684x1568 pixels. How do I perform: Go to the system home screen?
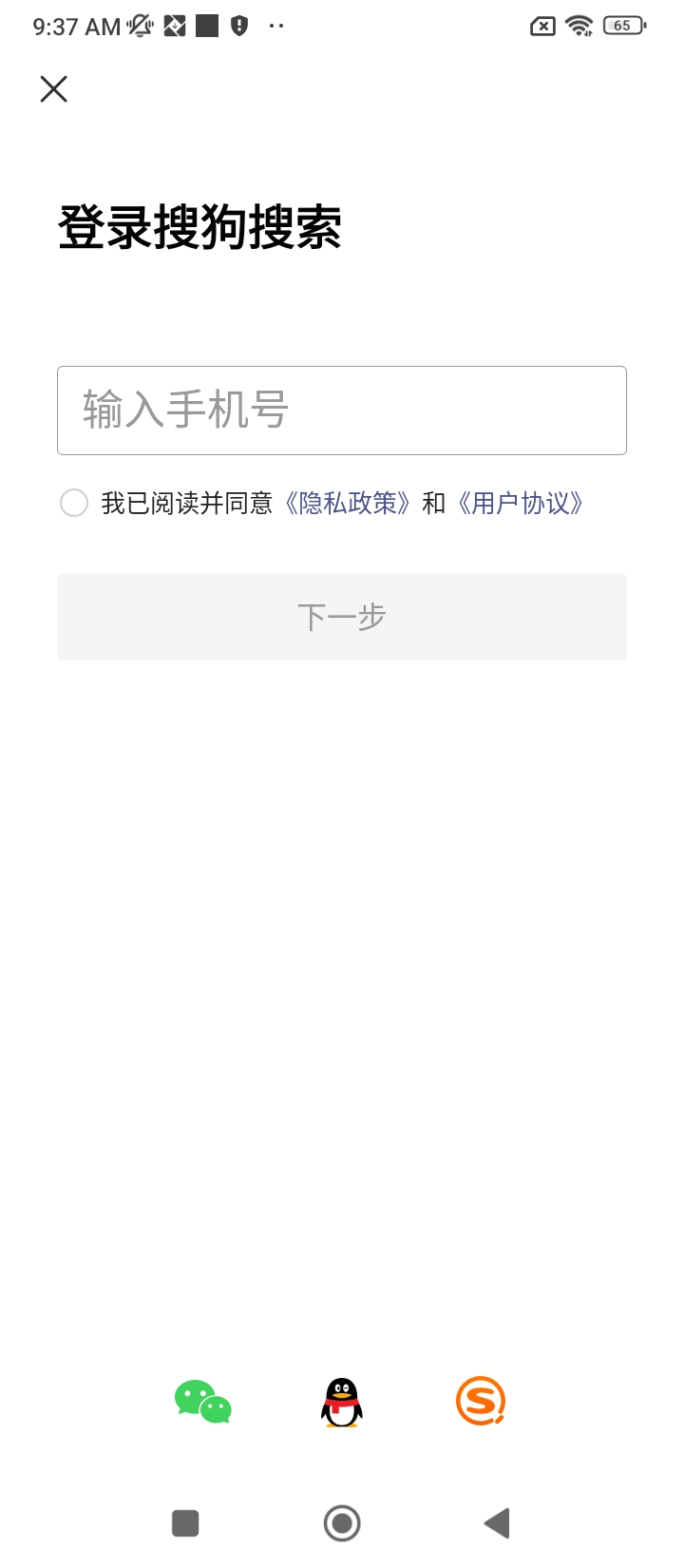tap(342, 1523)
